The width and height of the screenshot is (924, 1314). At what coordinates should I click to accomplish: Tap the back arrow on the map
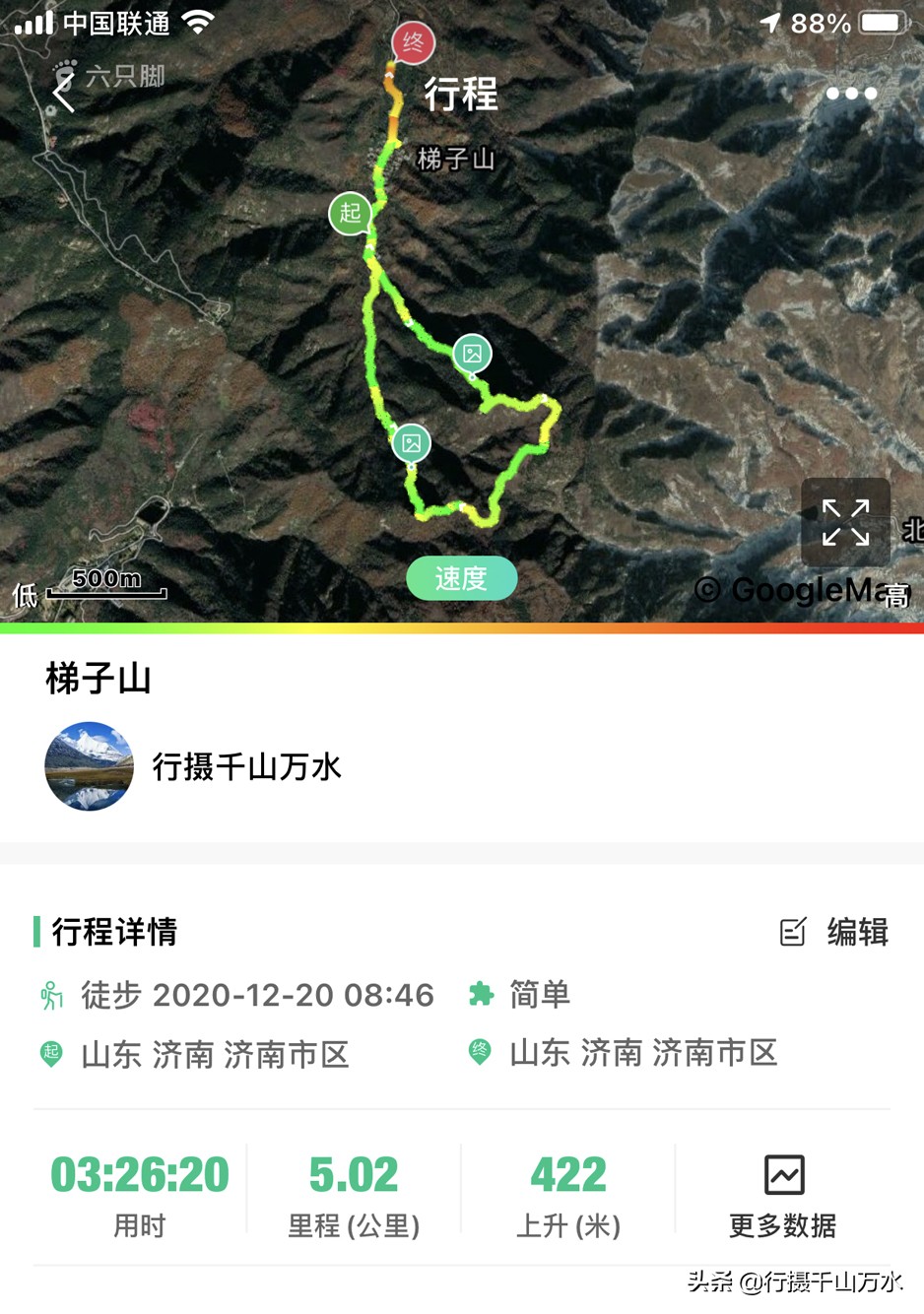[x=62, y=94]
